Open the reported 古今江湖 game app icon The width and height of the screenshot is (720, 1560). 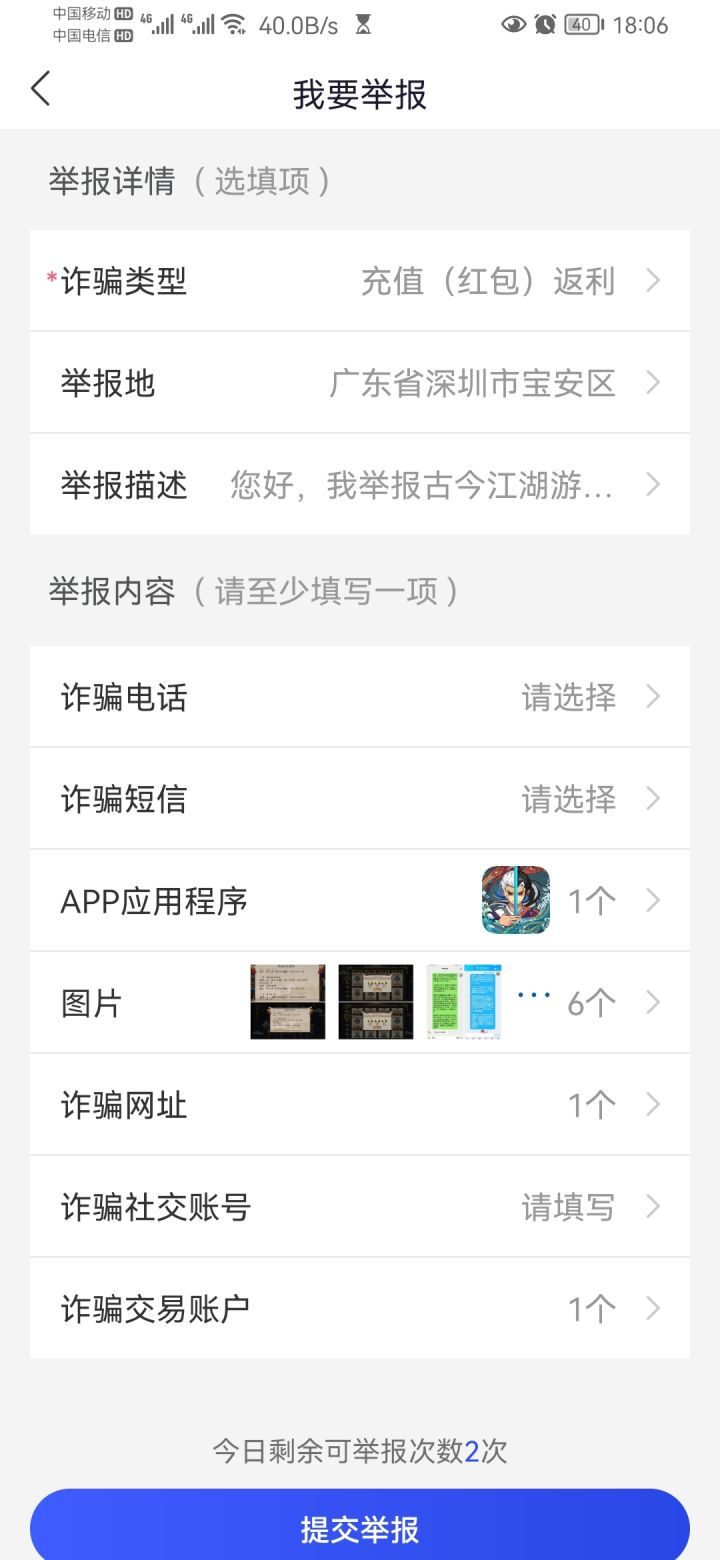[x=515, y=900]
